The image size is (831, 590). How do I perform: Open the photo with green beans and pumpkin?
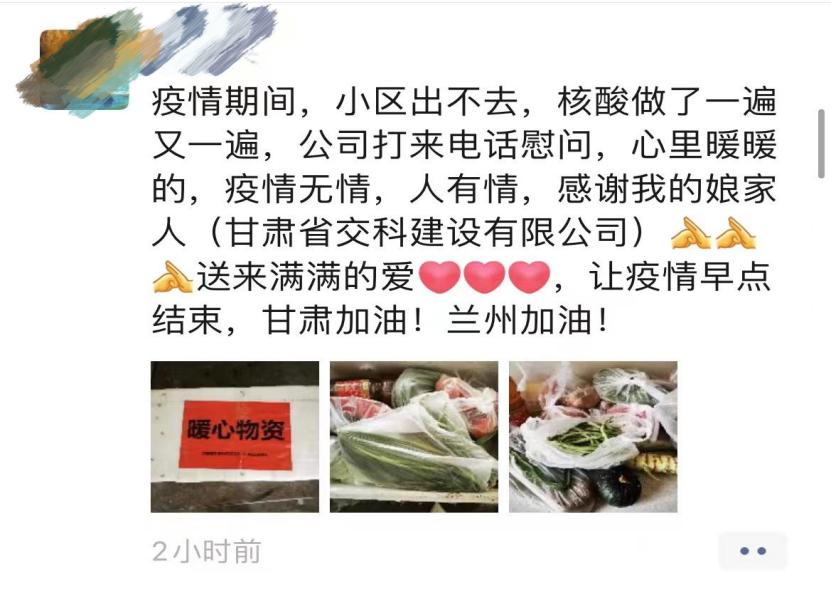pyautogui.click(x=593, y=437)
